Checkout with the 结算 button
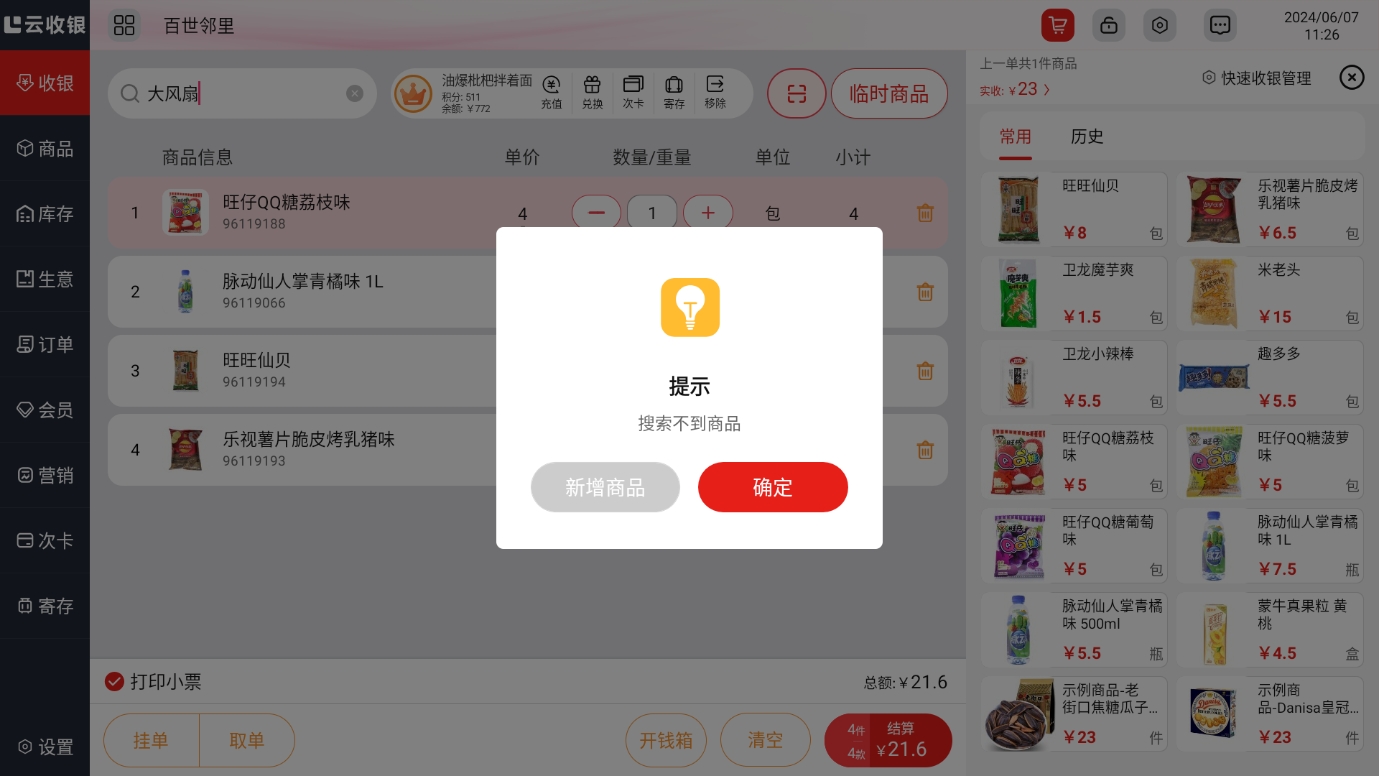This screenshot has height=776, width=1379. 888,740
